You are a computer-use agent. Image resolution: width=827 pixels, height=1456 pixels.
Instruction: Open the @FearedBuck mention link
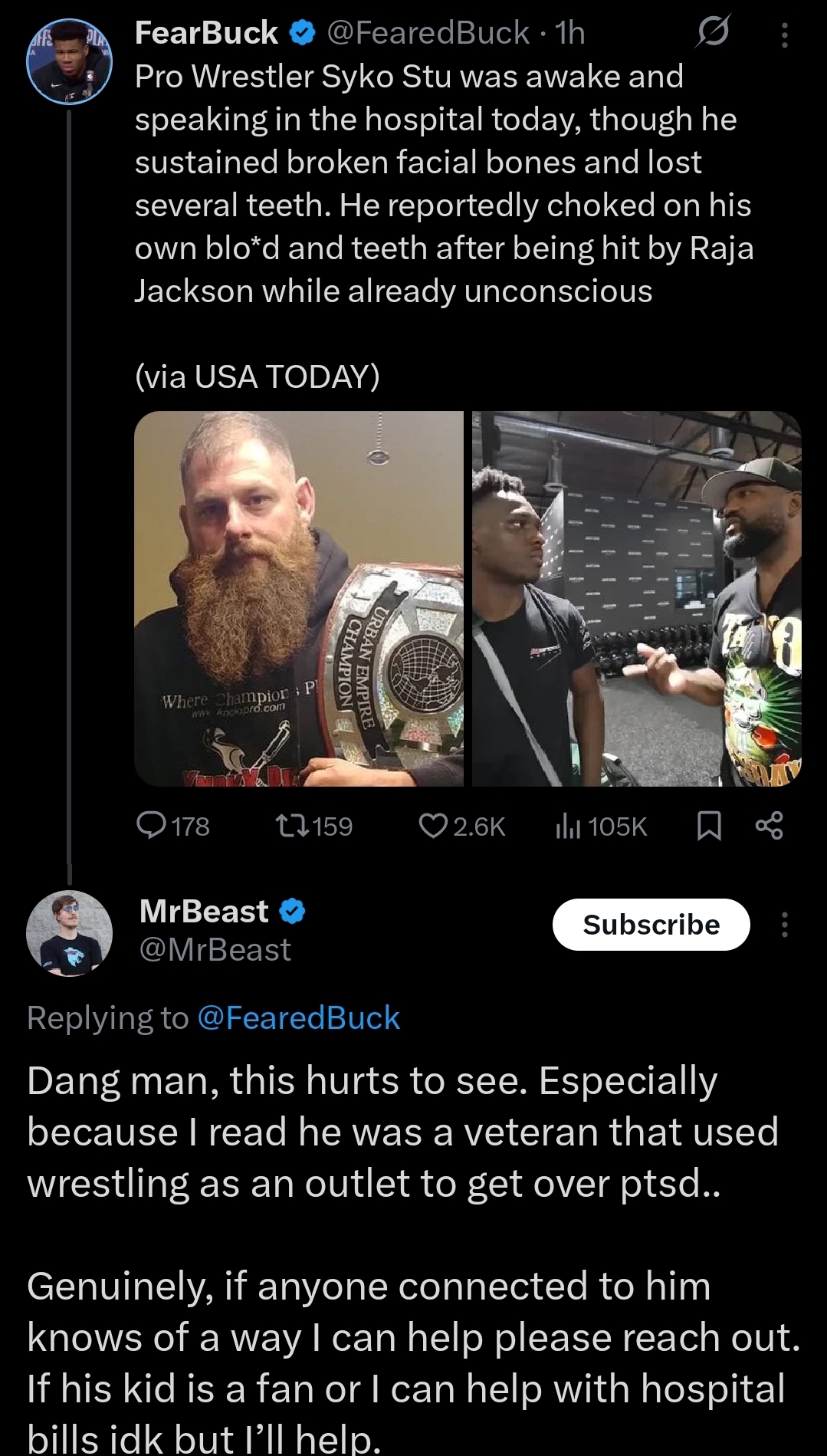pyautogui.click(x=299, y=1017)
